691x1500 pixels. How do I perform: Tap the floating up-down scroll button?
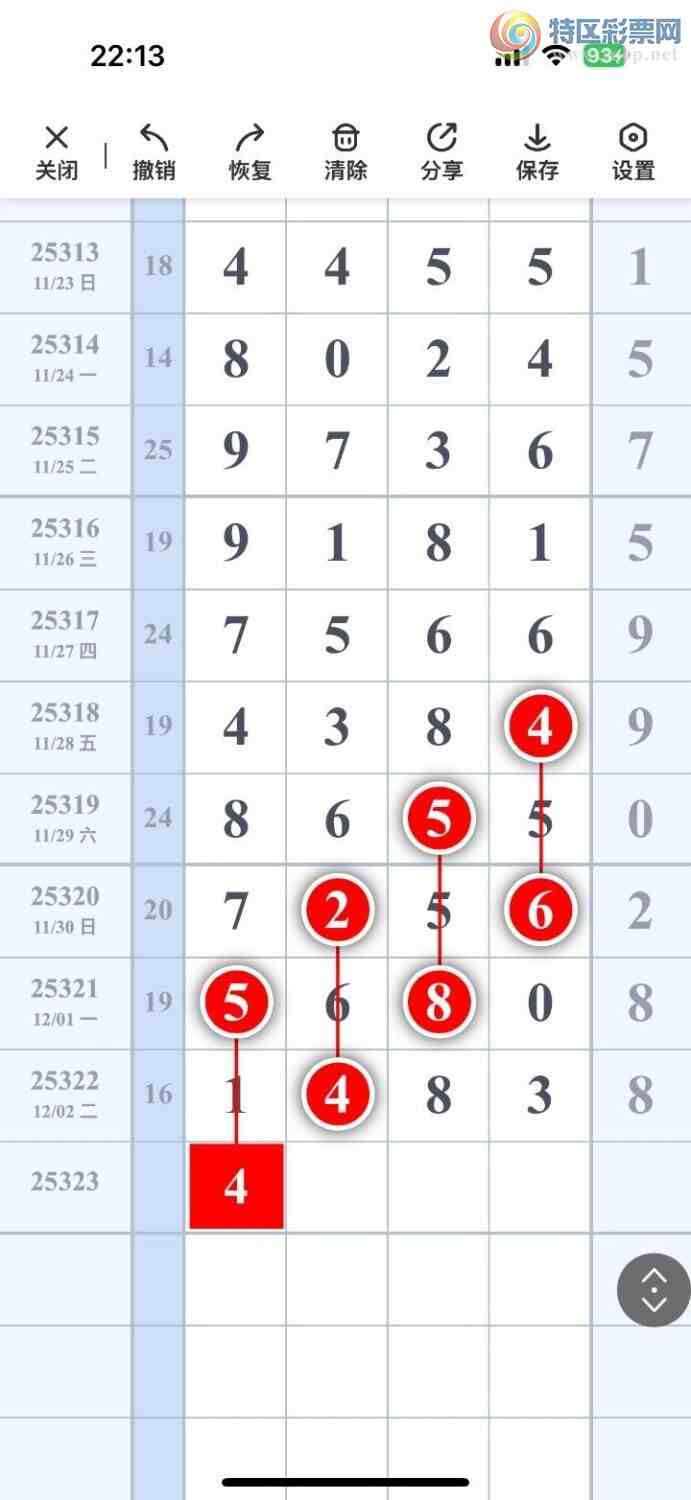[x=653, y=1290]
